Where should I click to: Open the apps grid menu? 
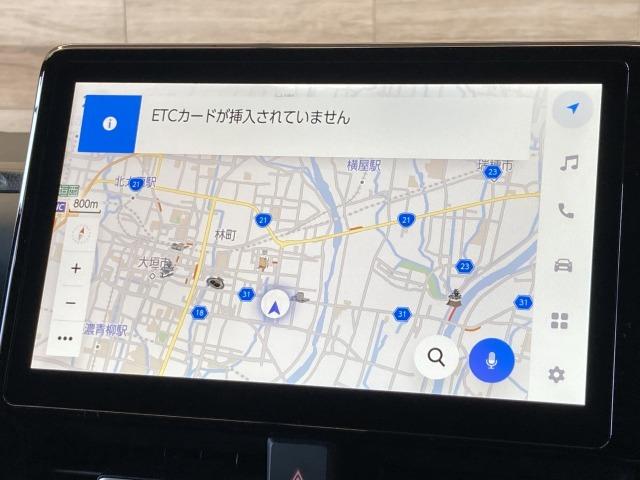click(x=560, y=321)
